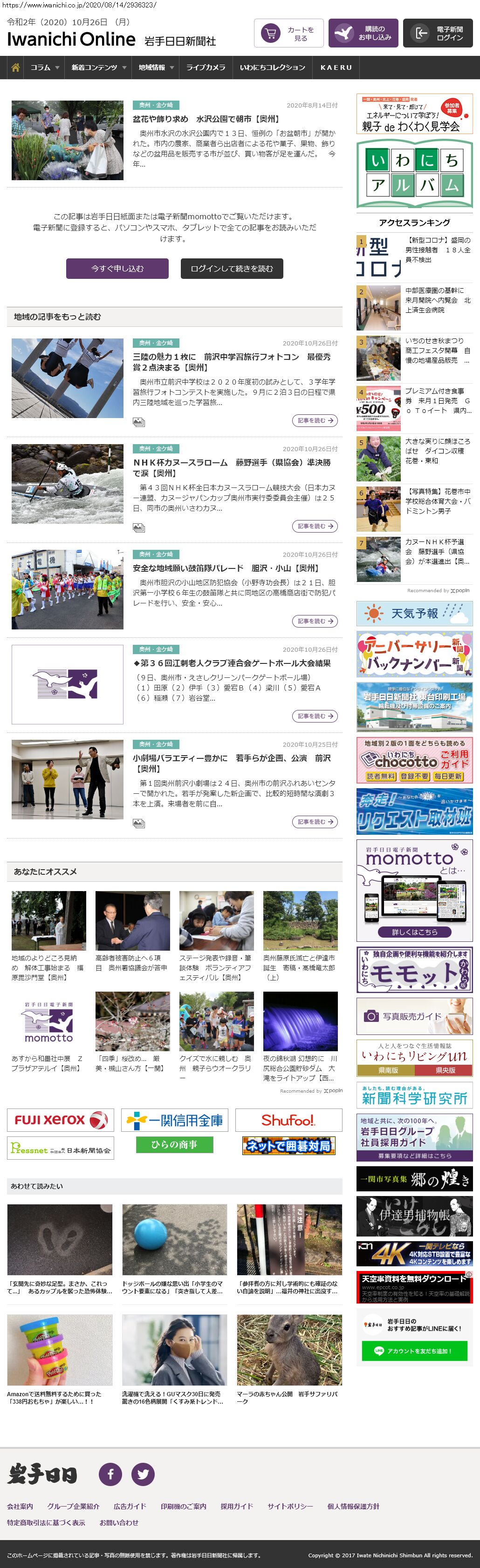Open いわにちコレクション in navigation

pyautogui.click(x=272, y=68)
